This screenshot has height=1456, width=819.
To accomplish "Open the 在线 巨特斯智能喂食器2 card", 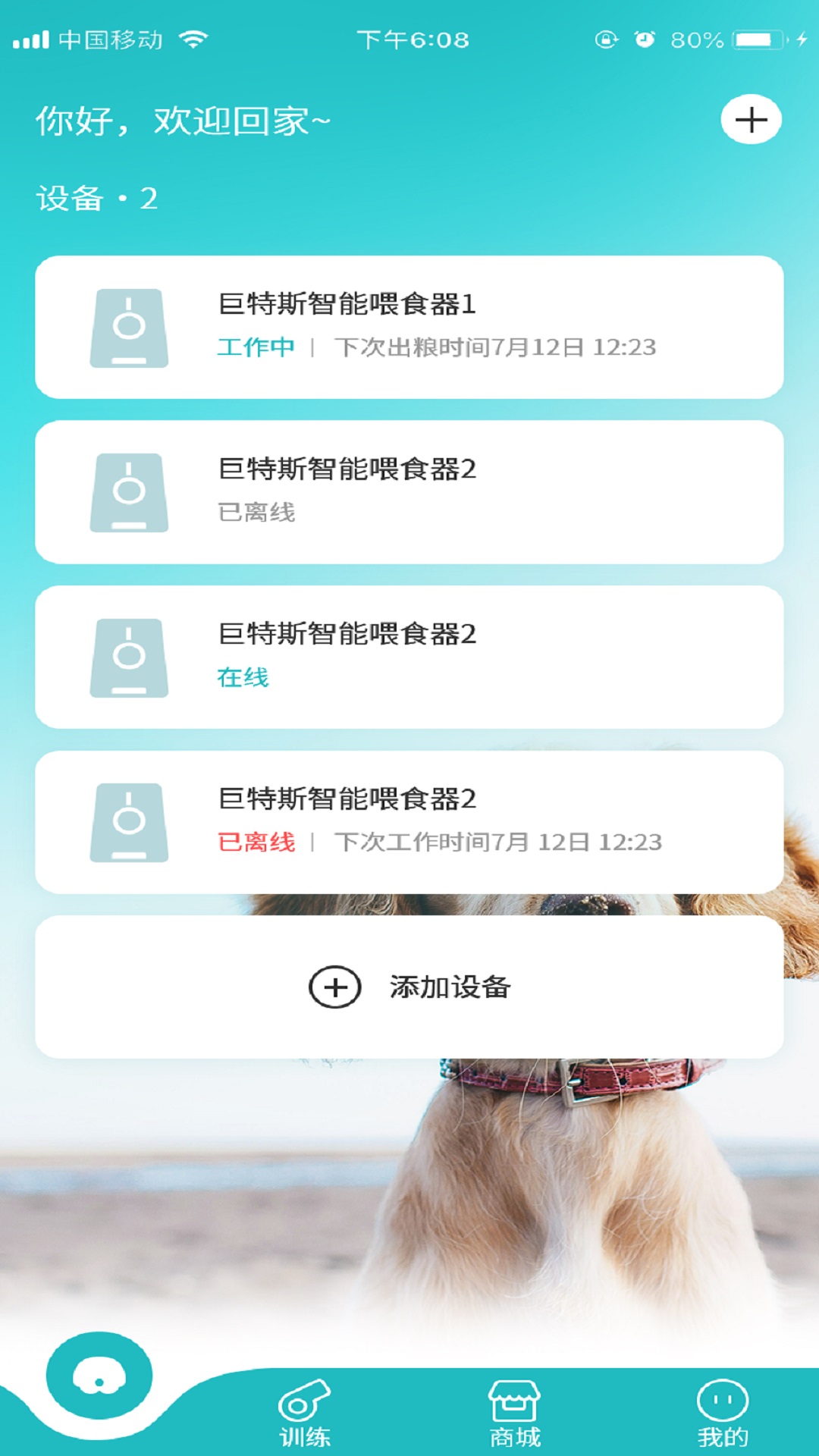I will pos(409,657).
